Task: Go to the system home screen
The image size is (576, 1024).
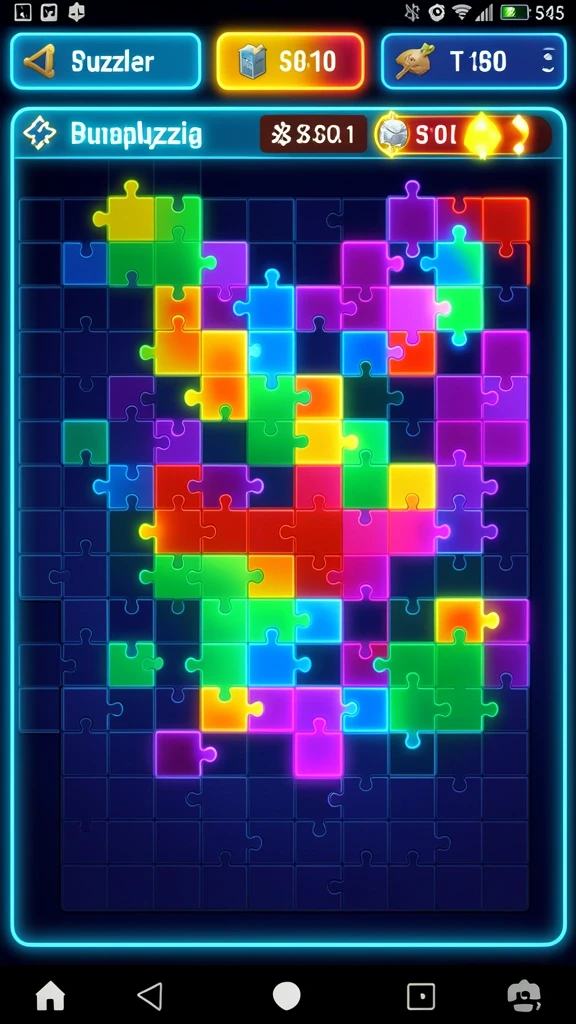Action: 50,996
